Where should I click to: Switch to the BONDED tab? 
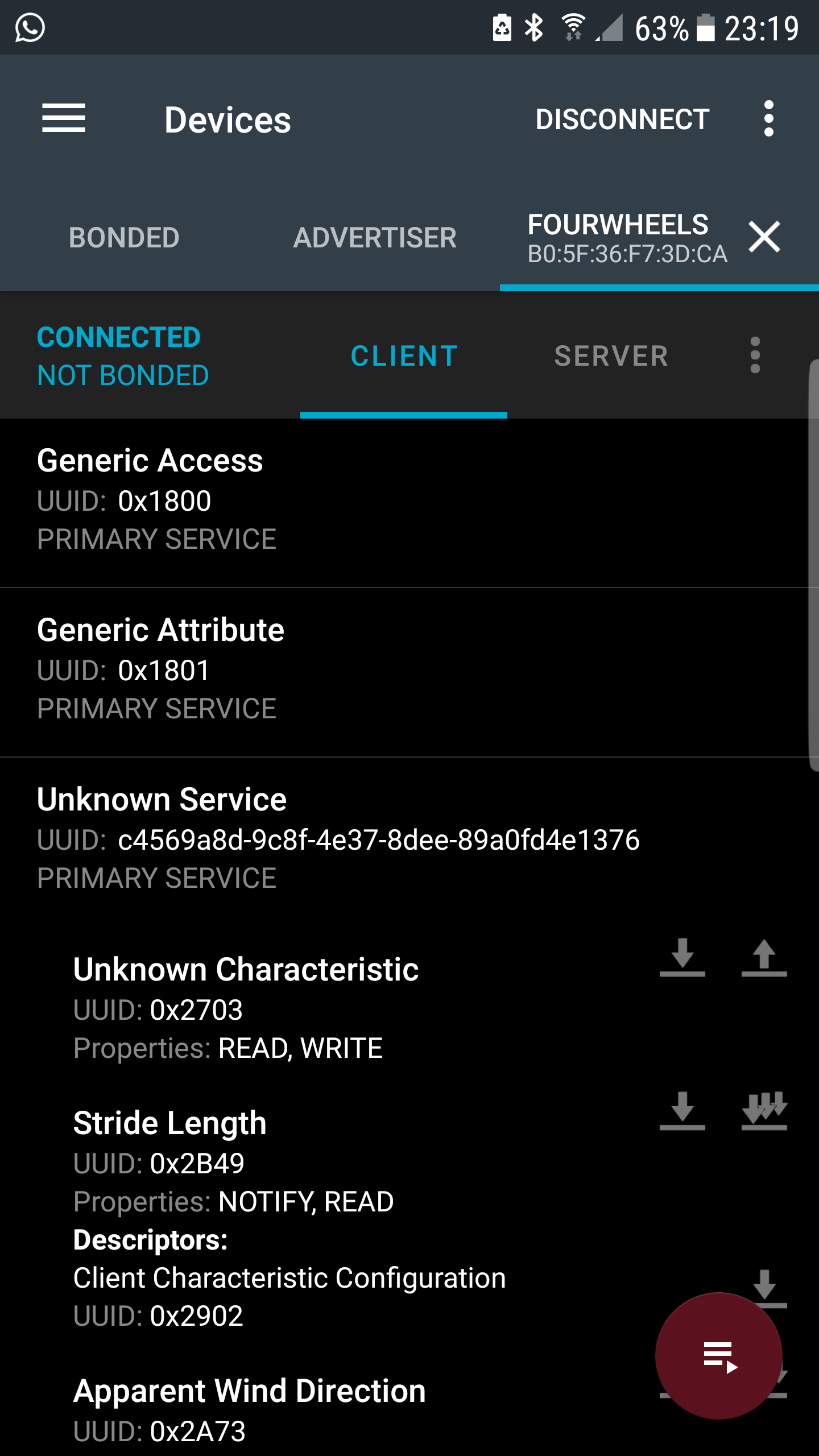coord(124,238)
